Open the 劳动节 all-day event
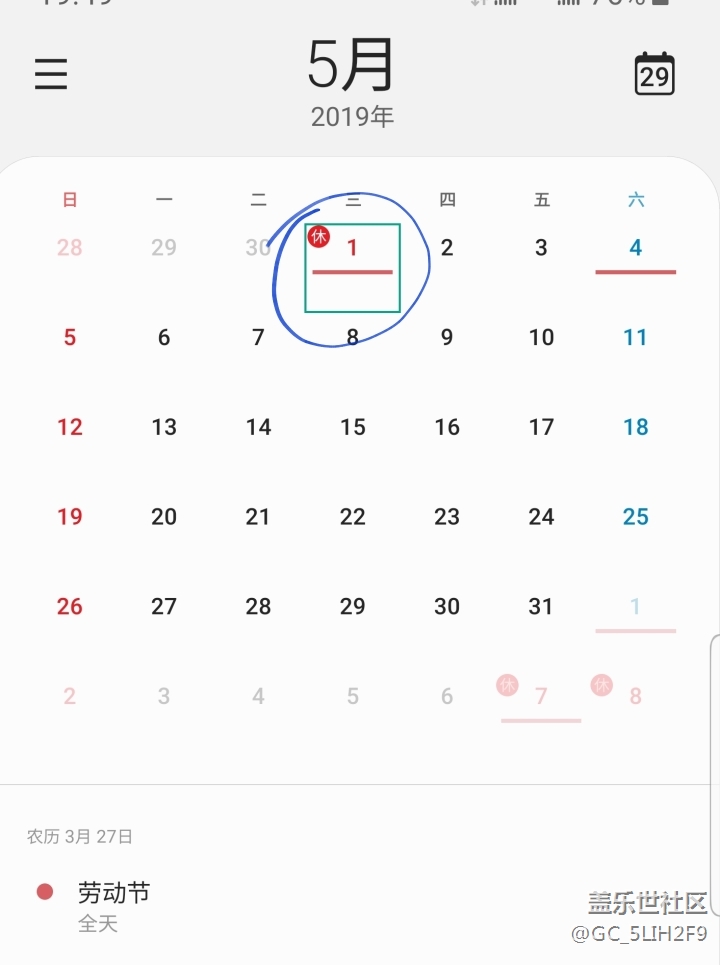The height and width of the screenshot is (965, 720). (x=114, y=905)
